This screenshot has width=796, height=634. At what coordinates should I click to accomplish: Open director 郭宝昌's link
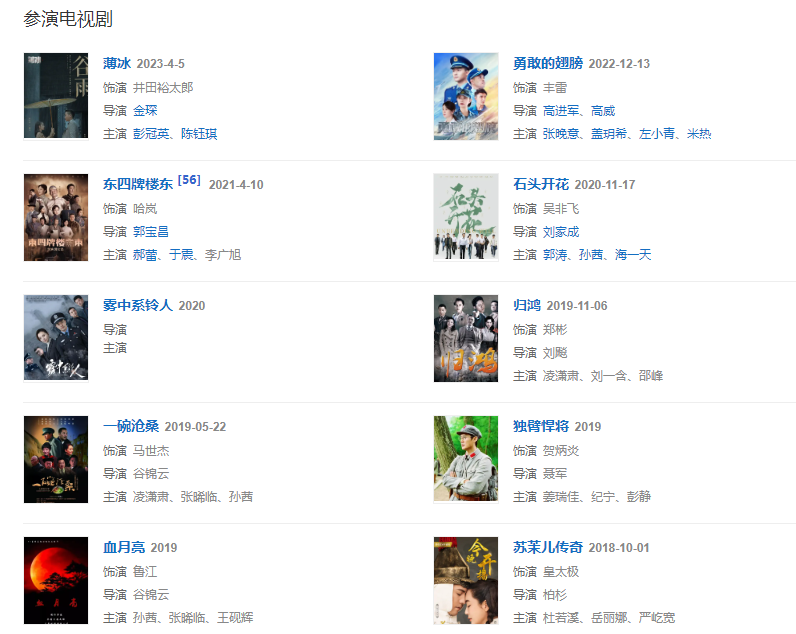[151, 232]
